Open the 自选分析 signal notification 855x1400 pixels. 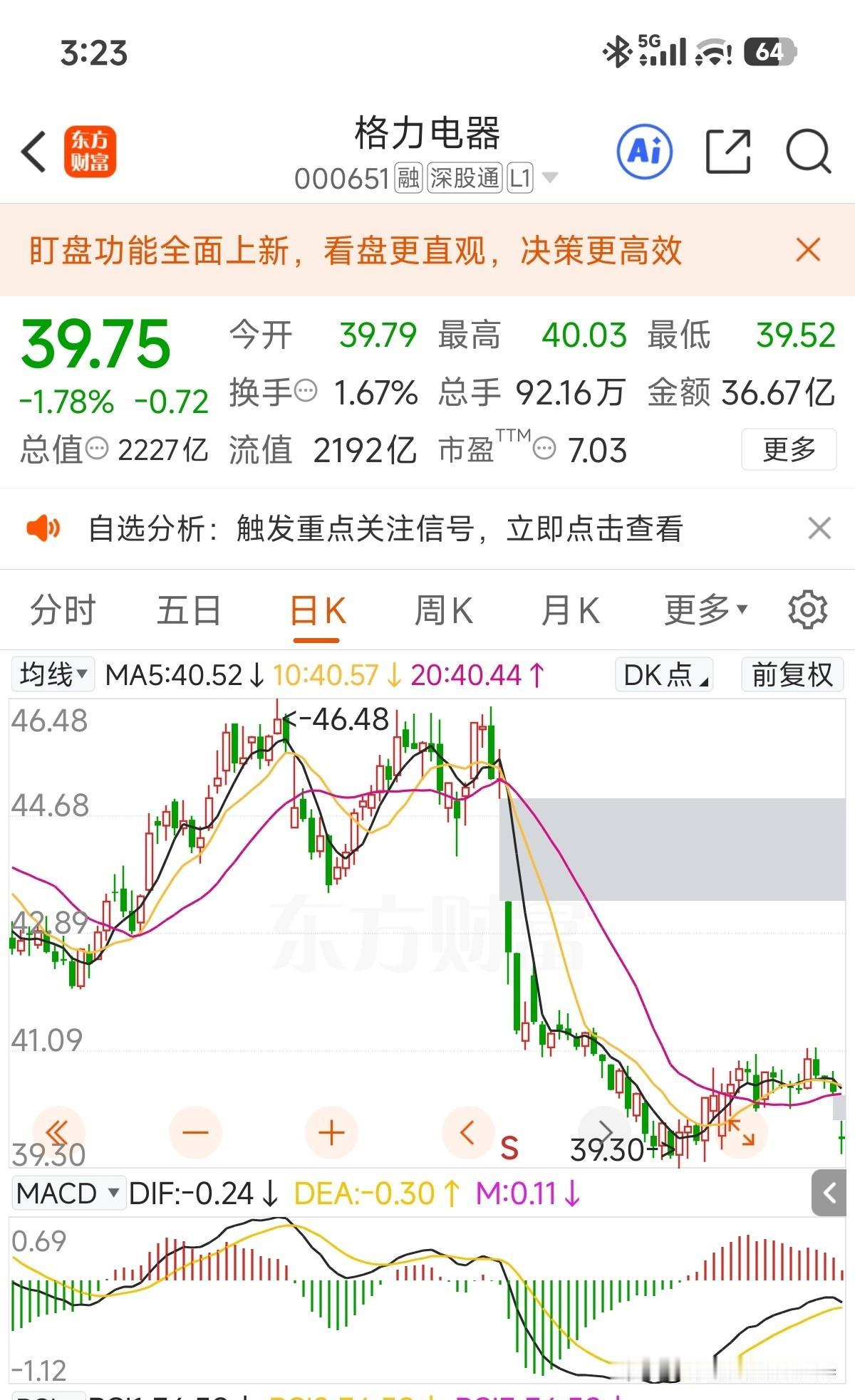tap(385, 529)
